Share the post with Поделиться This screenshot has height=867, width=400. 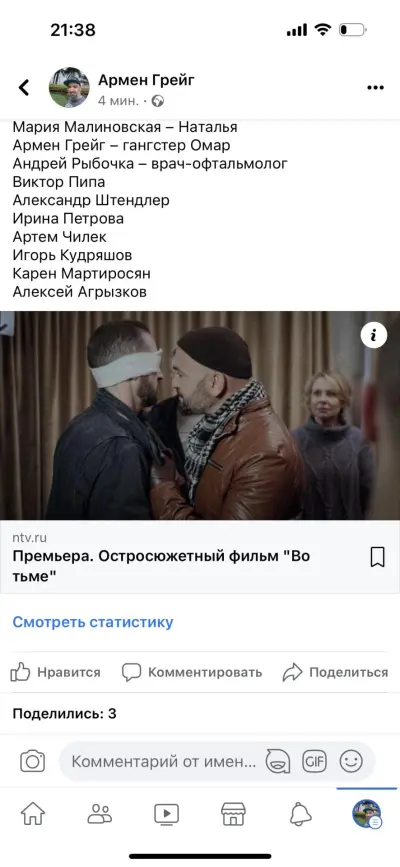pyautogui.click(x=335, y=672)
